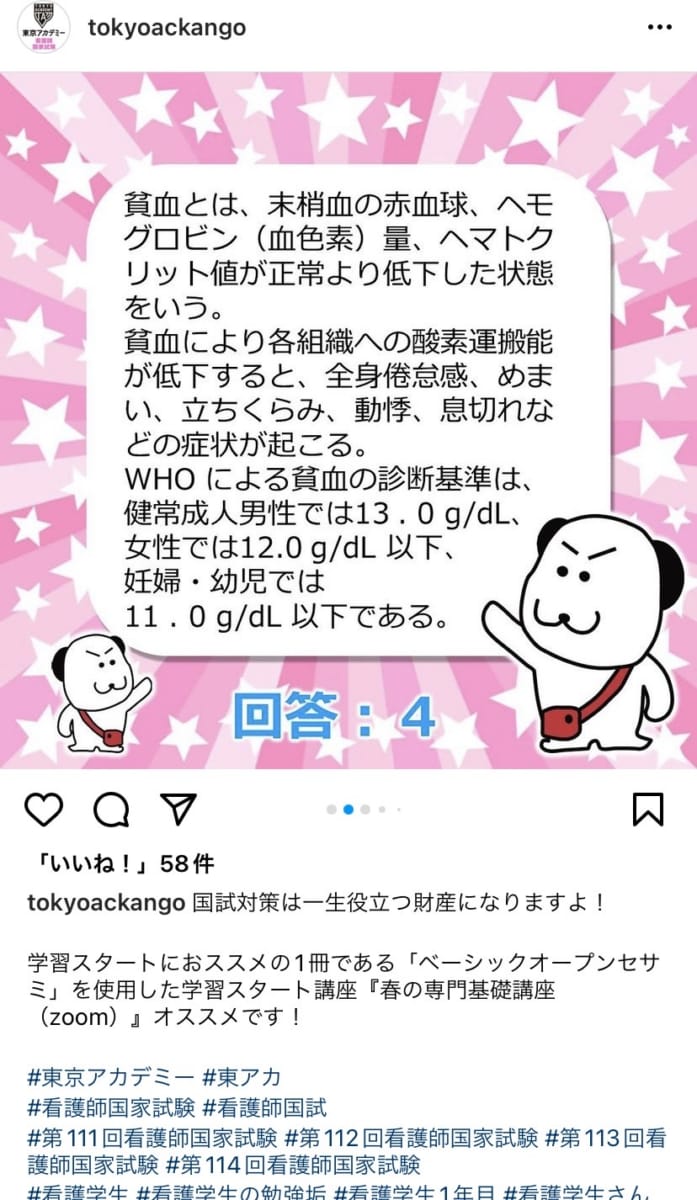Image resolution: width=697 pixels, height=1200 pixels.
Task: View the 58 likes list
Action: pos(121,863)
